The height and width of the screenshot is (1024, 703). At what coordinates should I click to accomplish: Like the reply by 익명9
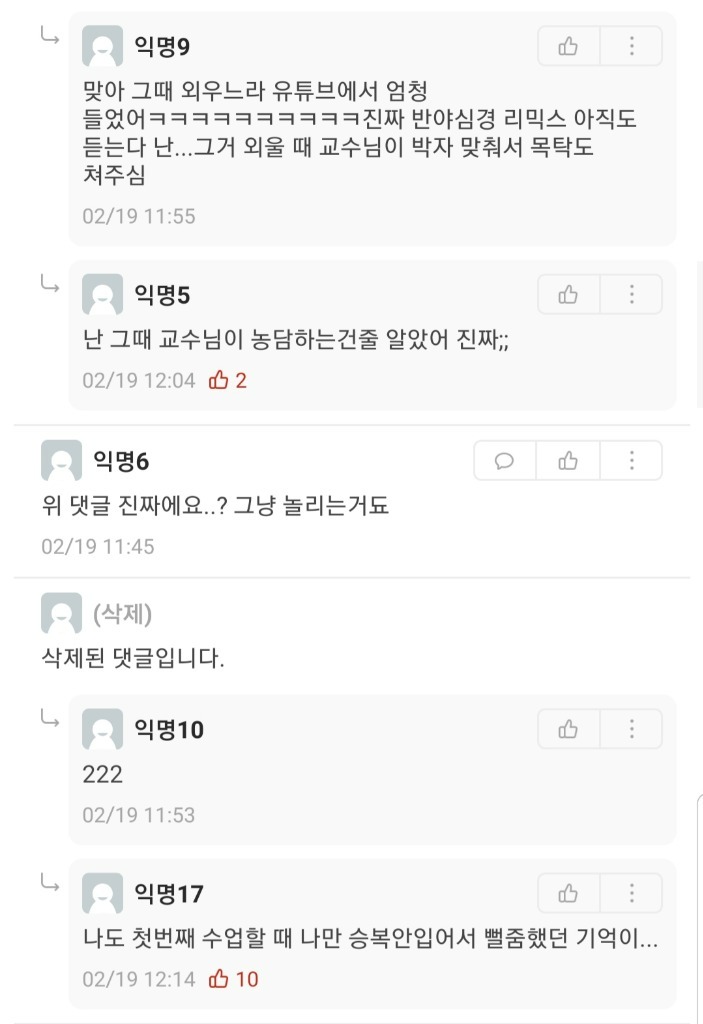pos(568,46)
